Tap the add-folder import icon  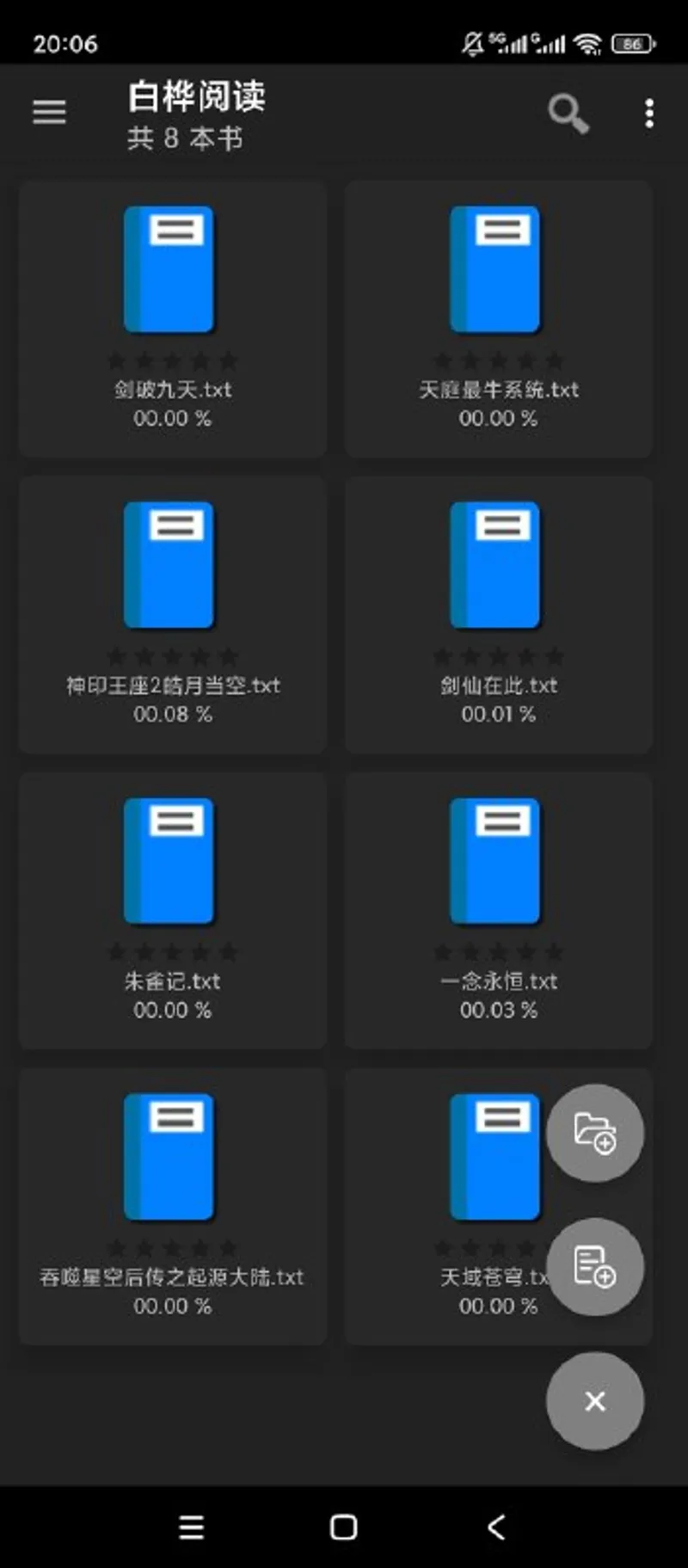click(595, 1134)
